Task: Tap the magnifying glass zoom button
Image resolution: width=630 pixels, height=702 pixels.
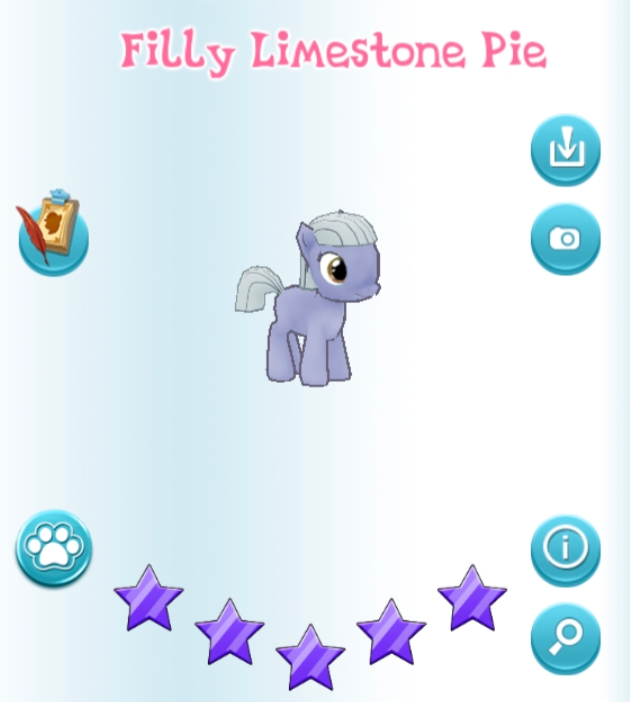Action: (x=565, y=637)
